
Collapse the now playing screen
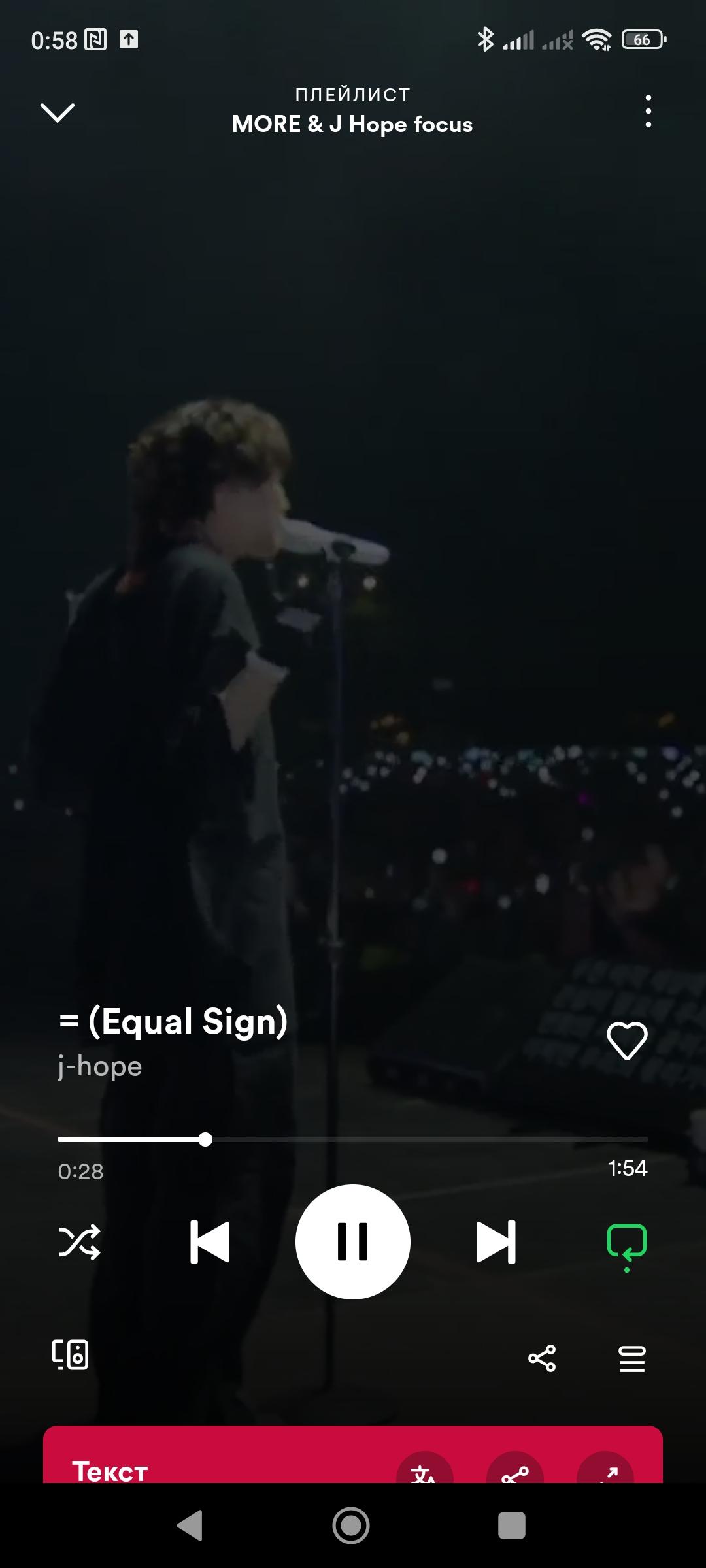tap(58, 112)
